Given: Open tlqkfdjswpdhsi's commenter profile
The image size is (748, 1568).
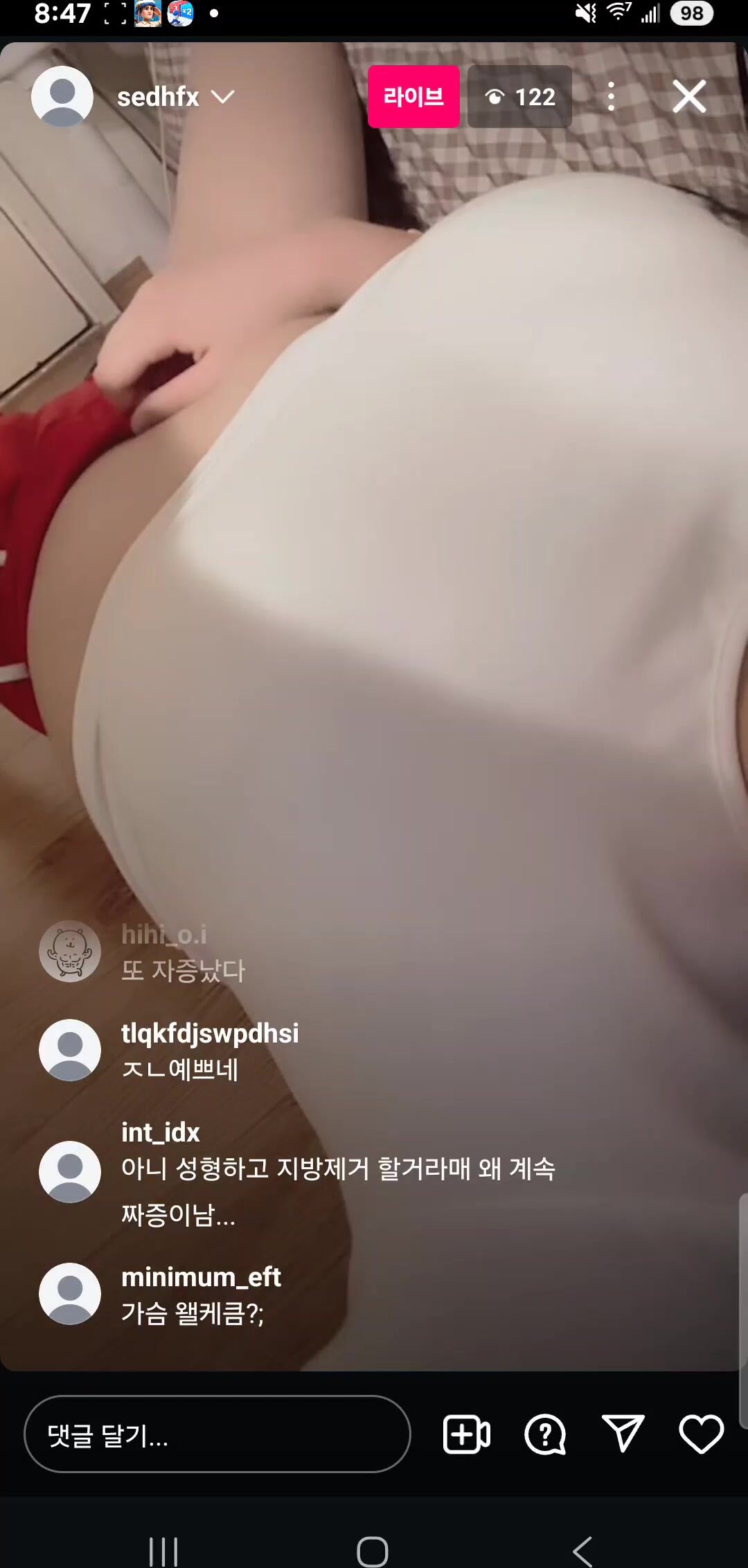Looking at the screenshot, I should tap(70, 1049).
